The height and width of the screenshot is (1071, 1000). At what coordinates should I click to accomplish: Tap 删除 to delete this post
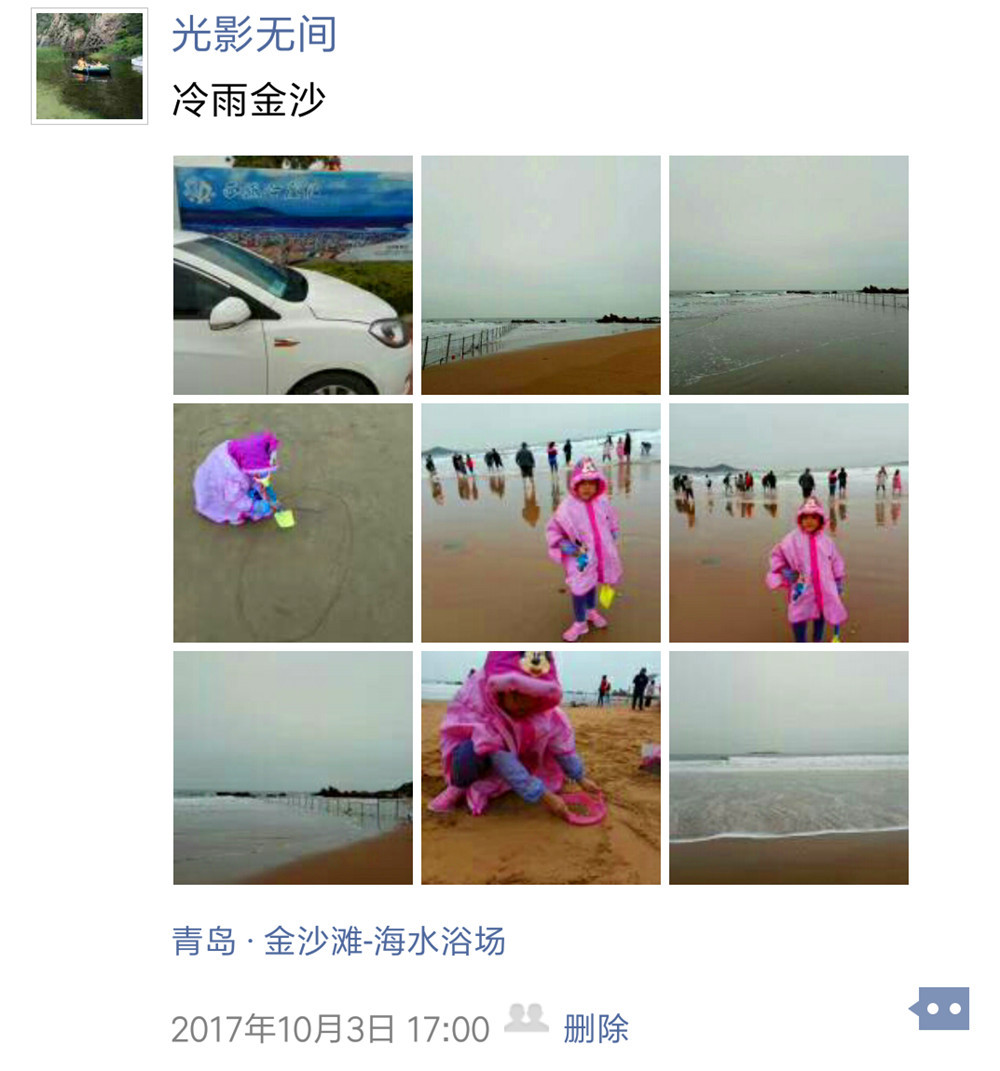(596, 1028)
